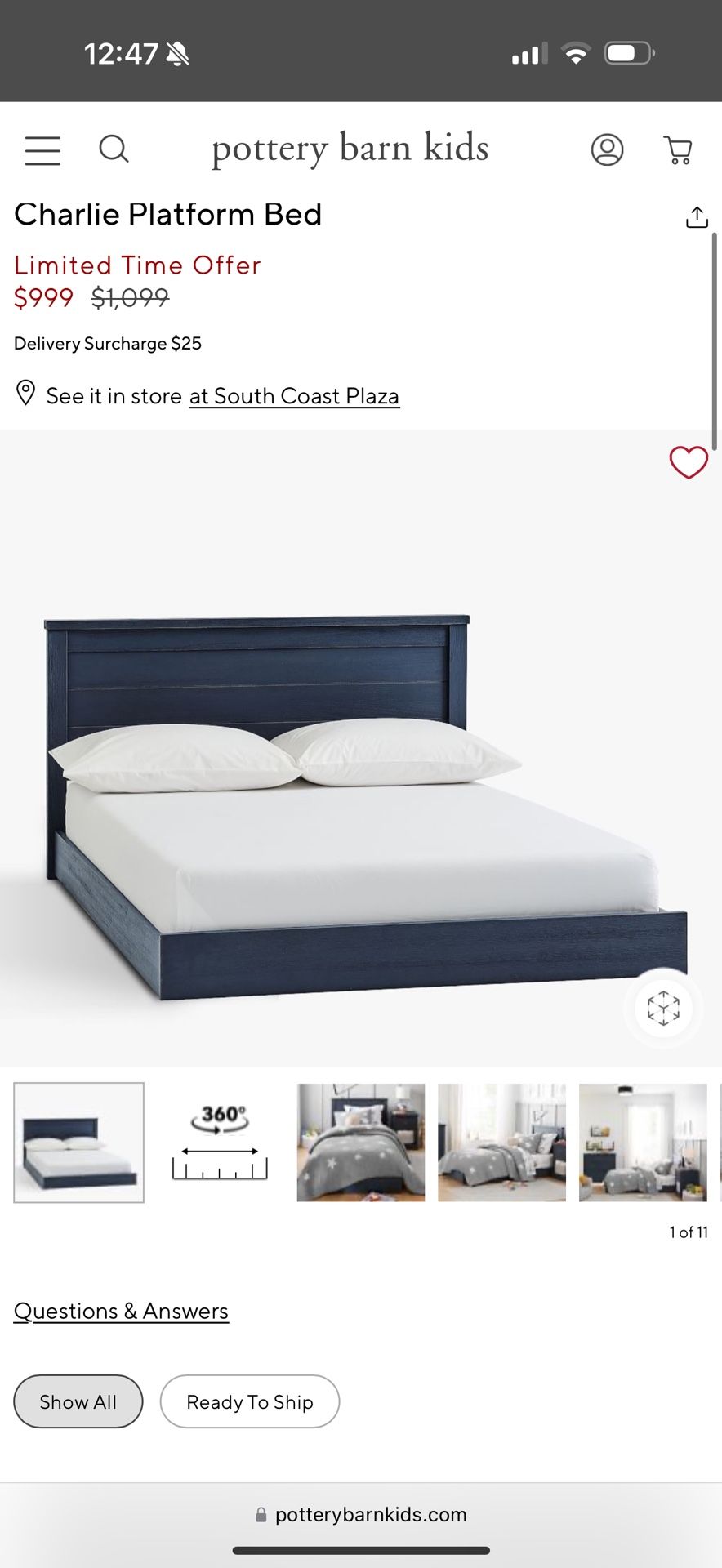Open the search icon
This screenshot has width=722, height=1568.
point(114,149)
